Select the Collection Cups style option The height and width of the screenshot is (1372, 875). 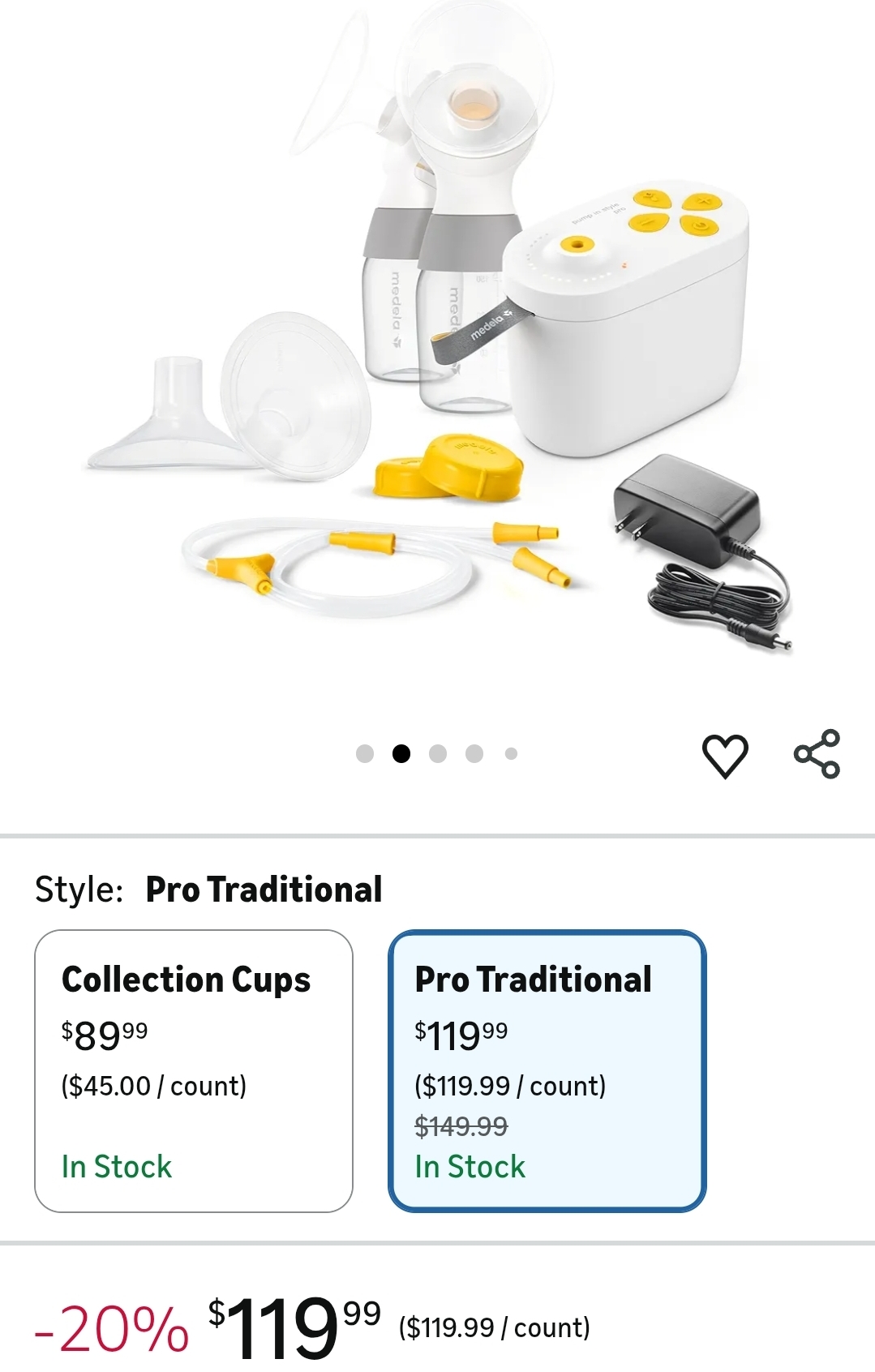(194, 1070)
